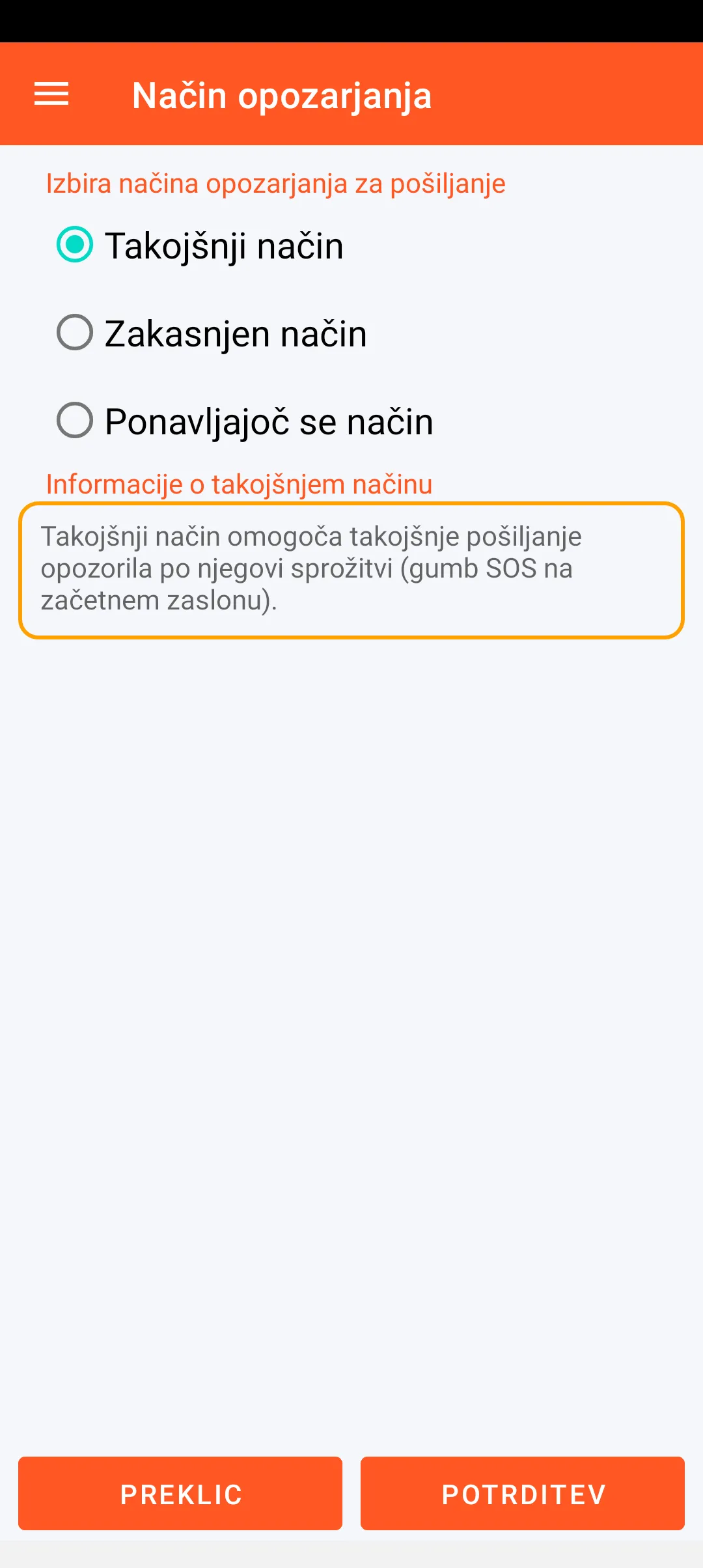
Task: Select Ponavljajoč se način option
Action: click(x=75, y=421)
